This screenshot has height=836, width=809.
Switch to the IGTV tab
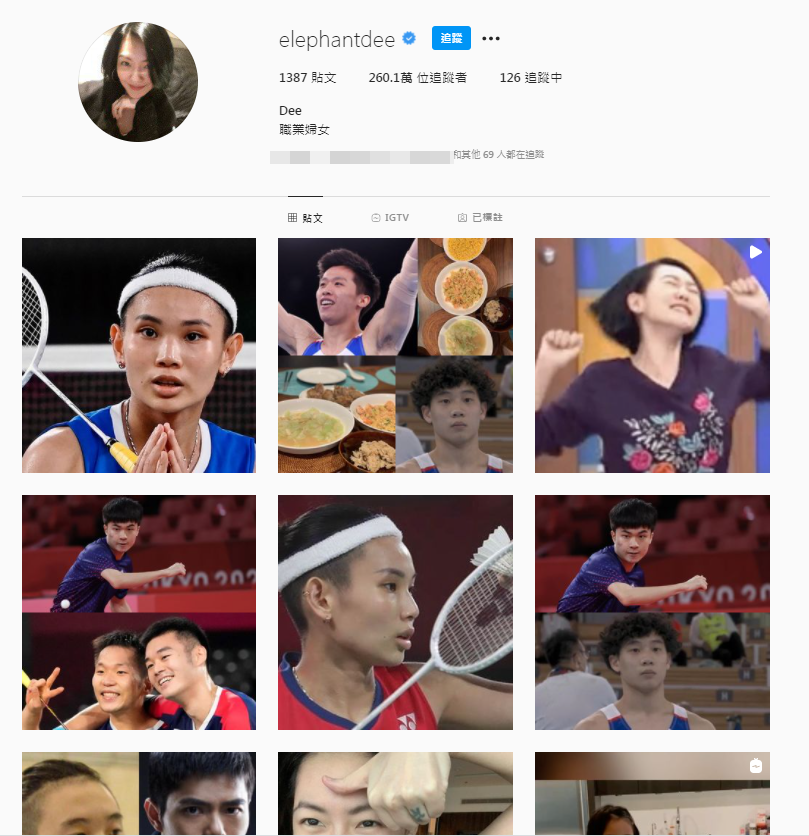[x=390, y=218]
